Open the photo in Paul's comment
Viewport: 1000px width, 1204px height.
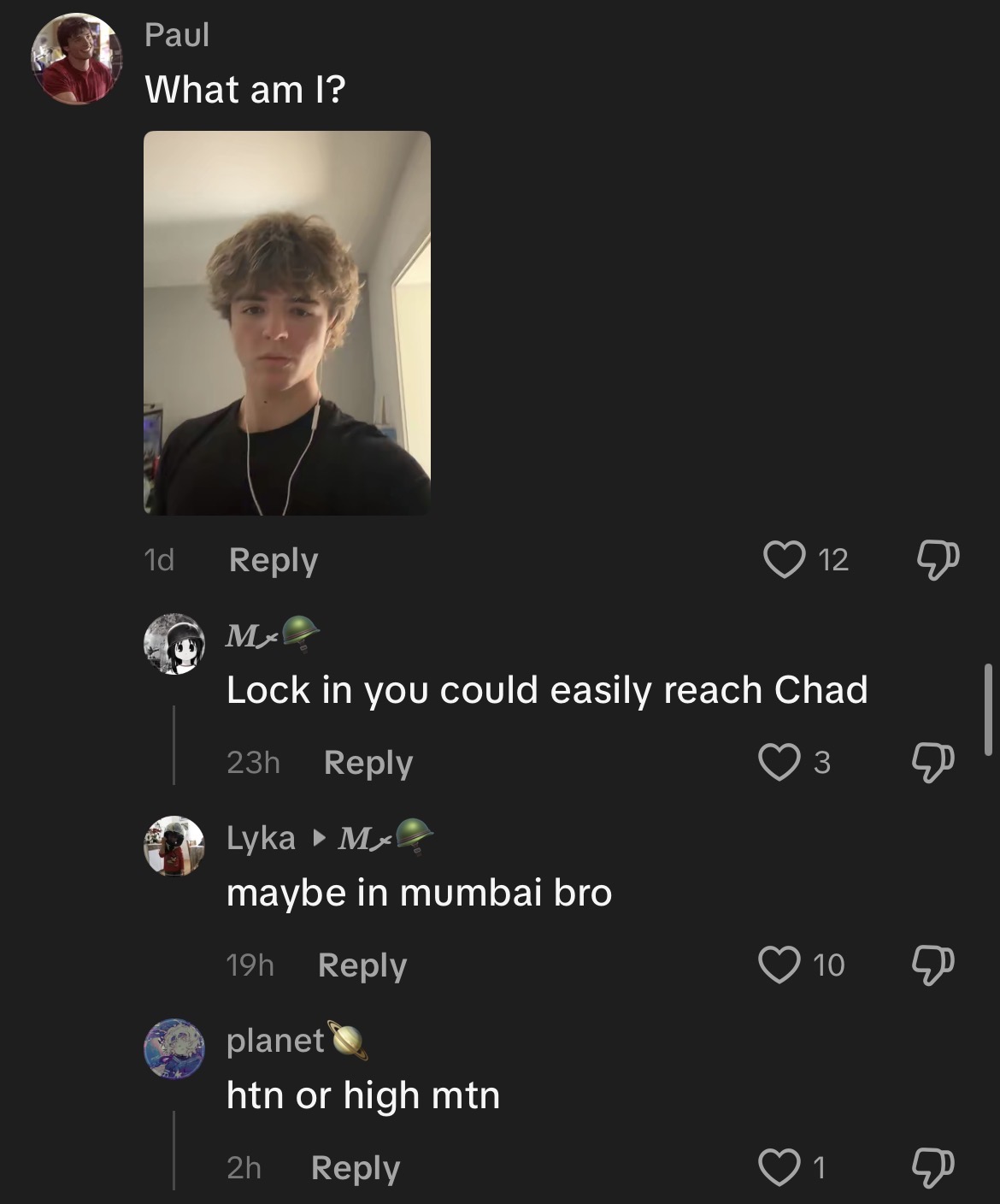(286, 322)
